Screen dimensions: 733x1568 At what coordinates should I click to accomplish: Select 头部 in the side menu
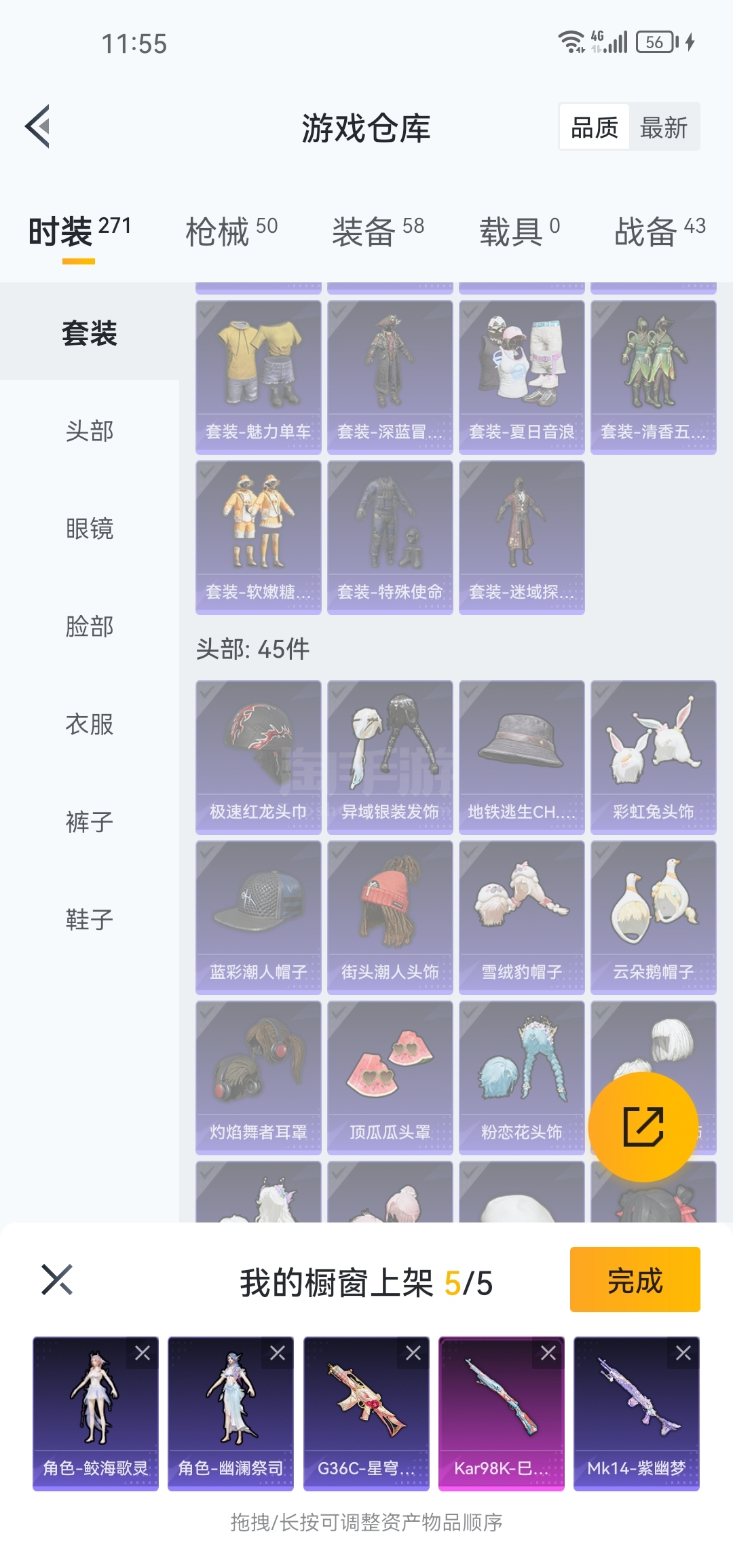90,431
